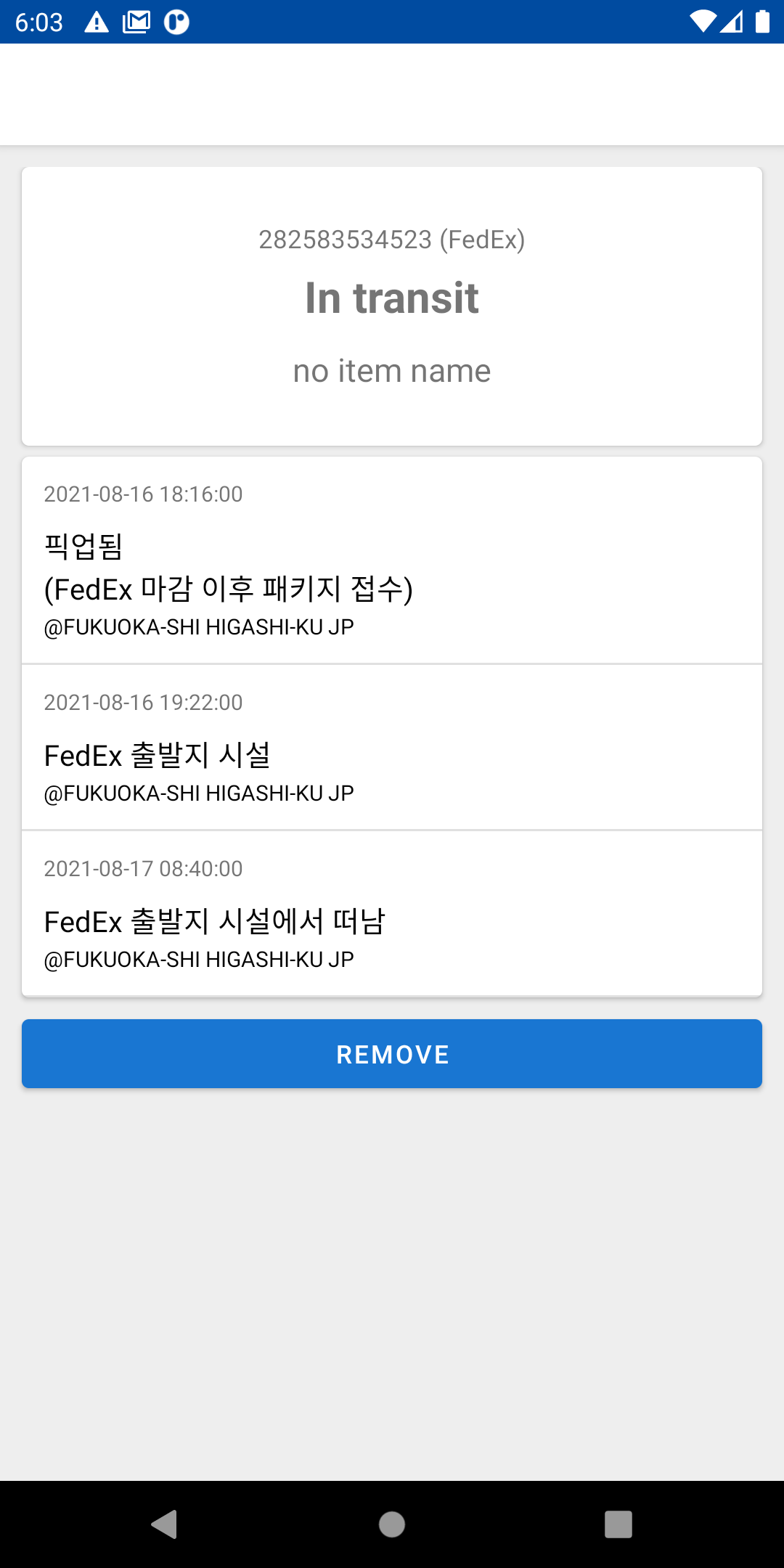Check the Wi-Fi status icon
This screenshot has width=784, height=1568.
[x=701, y=22]
